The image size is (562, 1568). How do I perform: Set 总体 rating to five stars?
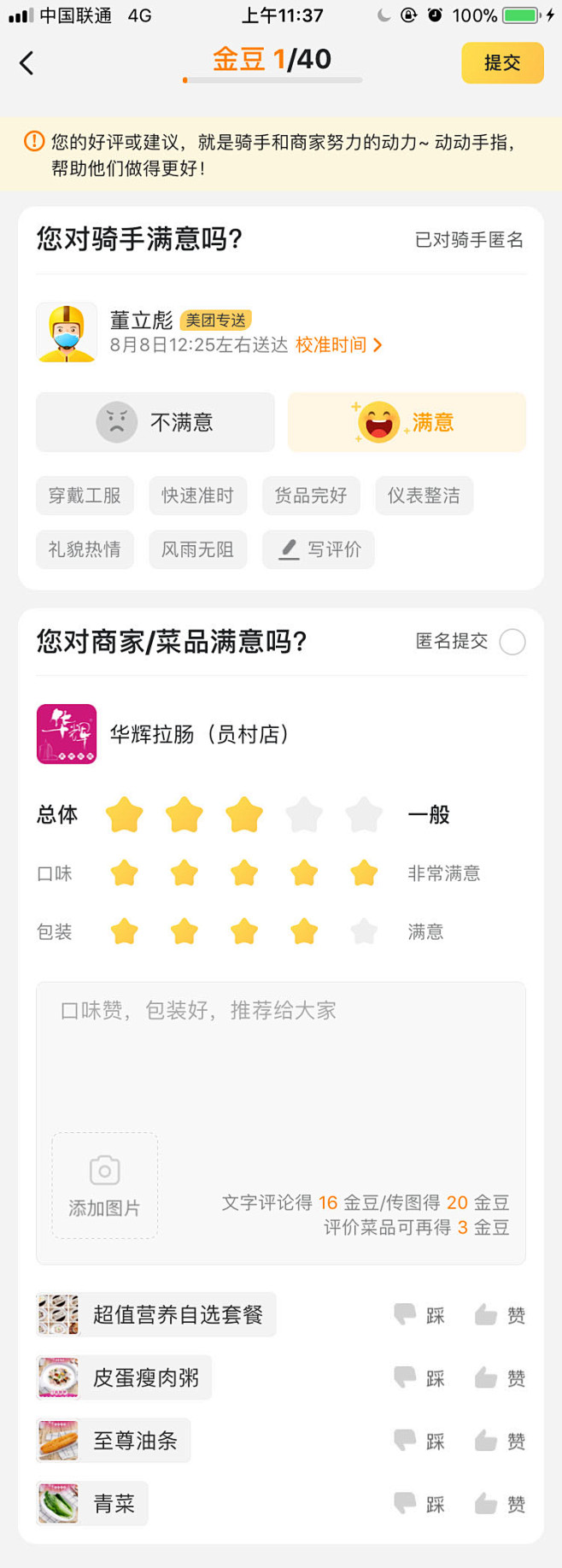pos(364,814)
